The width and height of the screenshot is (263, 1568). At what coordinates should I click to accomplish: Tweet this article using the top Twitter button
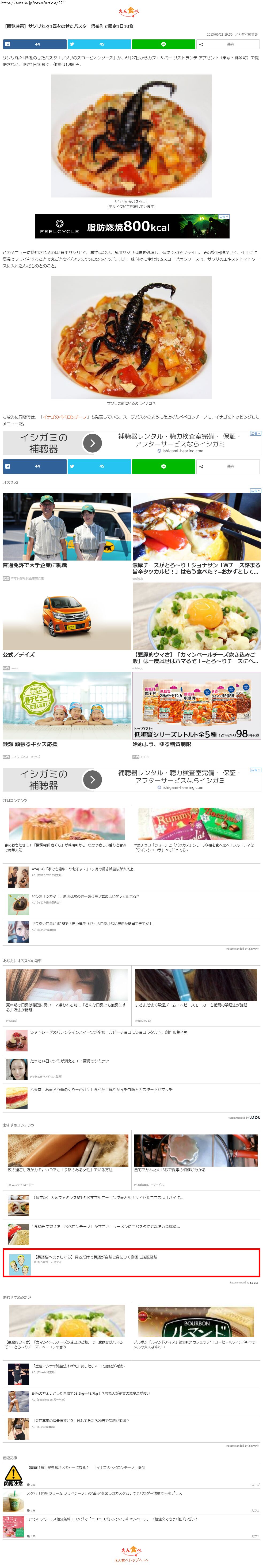pyautogui.click(x=99, y=44)
